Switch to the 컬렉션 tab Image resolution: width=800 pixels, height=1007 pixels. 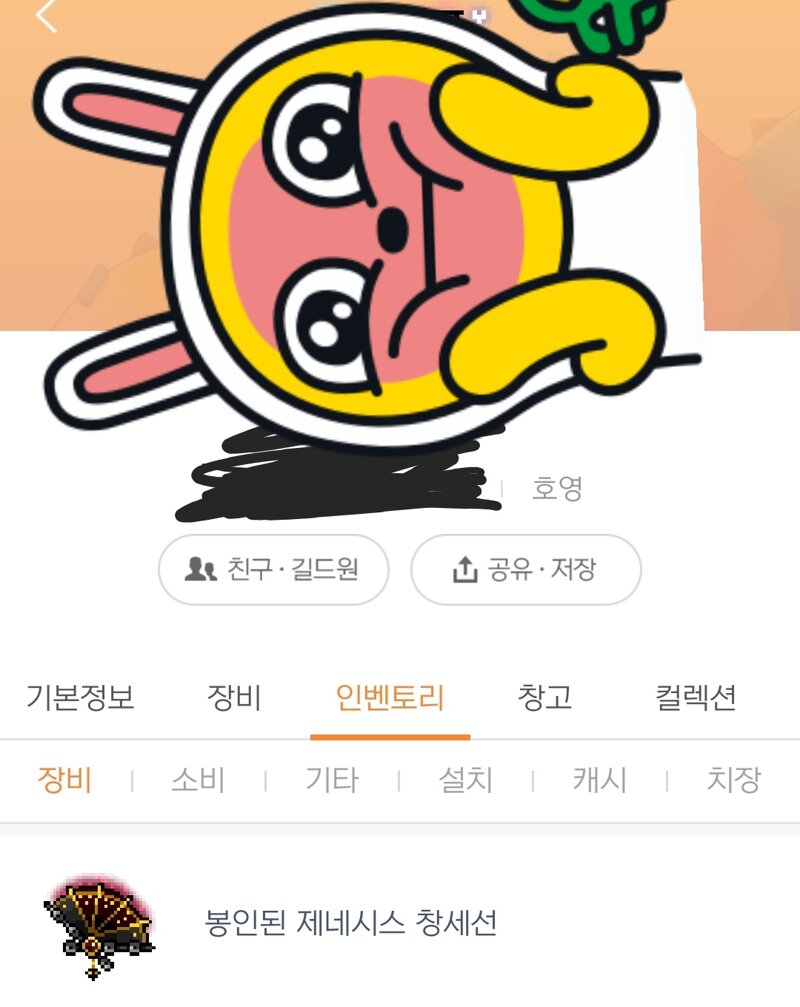(x=696, y=698)
